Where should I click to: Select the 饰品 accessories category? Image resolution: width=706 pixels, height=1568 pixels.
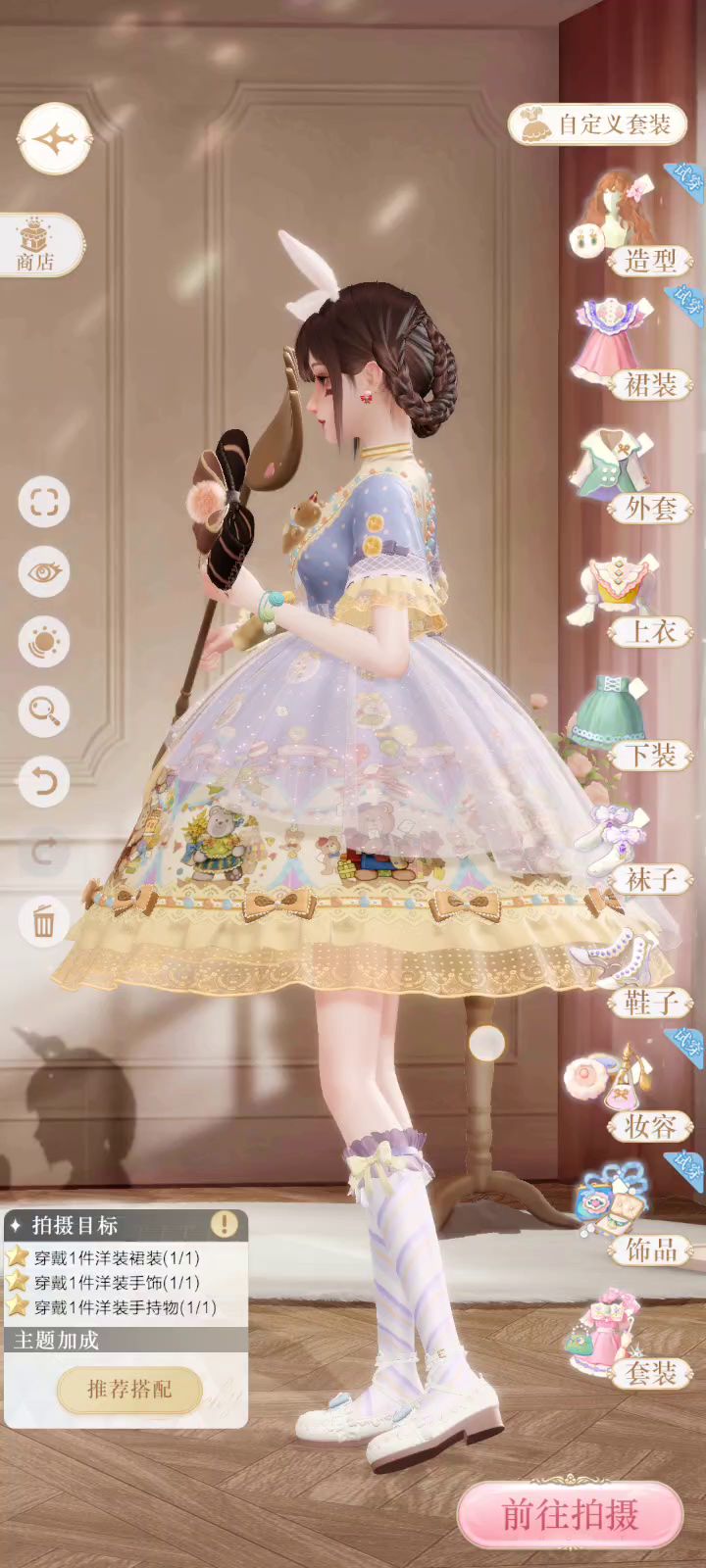pyautogui.click(x=628, y=1215)
